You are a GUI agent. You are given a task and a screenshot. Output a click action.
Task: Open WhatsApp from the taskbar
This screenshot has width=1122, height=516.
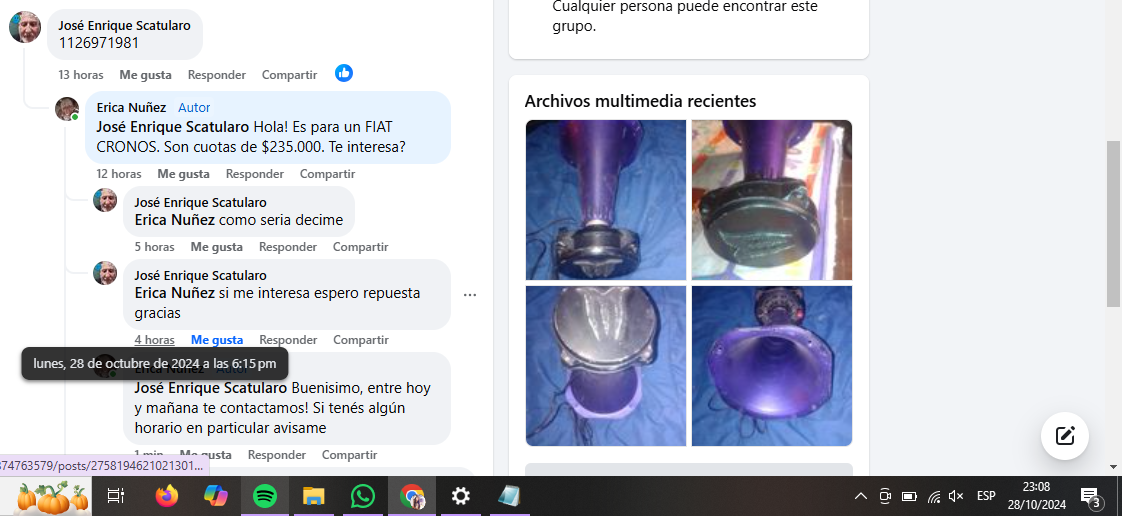(362, 496)
